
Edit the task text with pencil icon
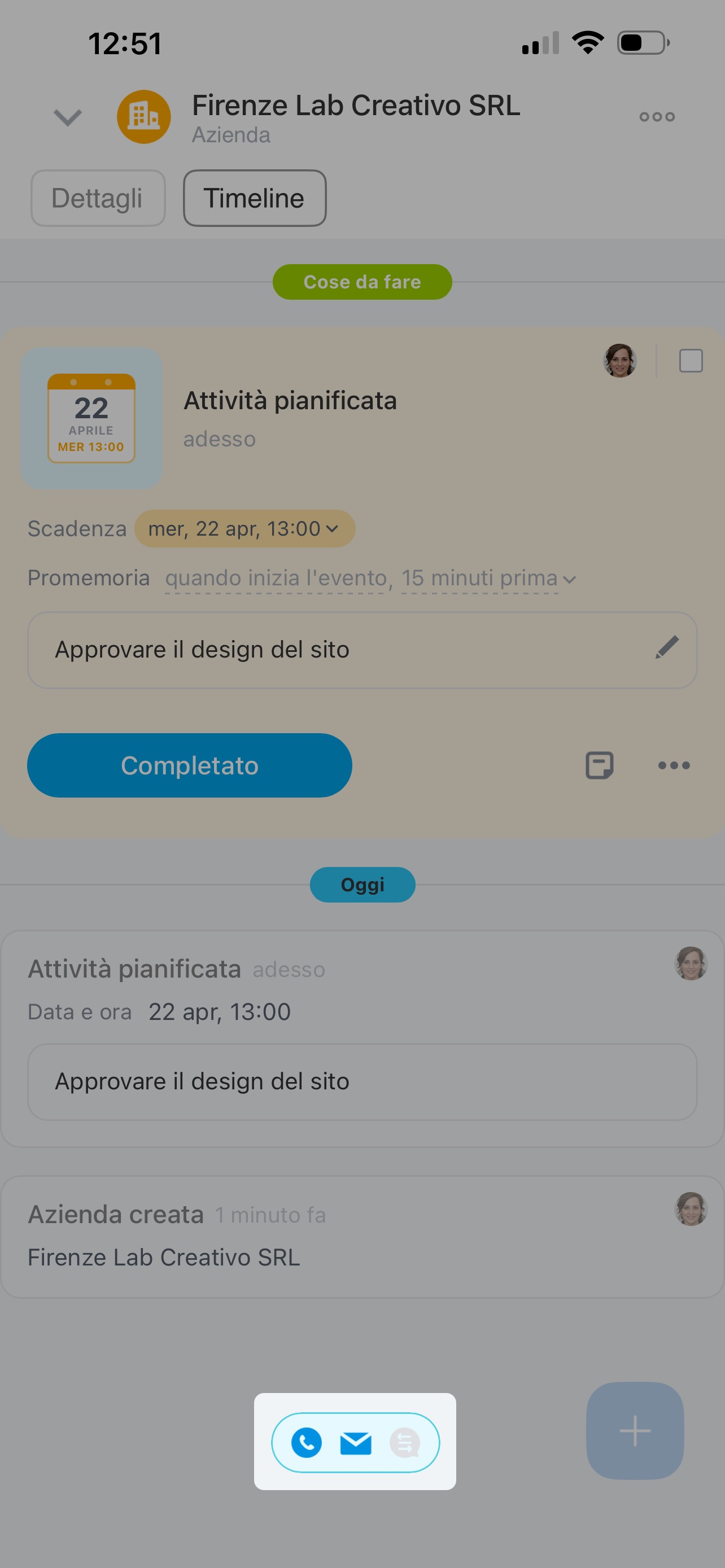point(667,647)
